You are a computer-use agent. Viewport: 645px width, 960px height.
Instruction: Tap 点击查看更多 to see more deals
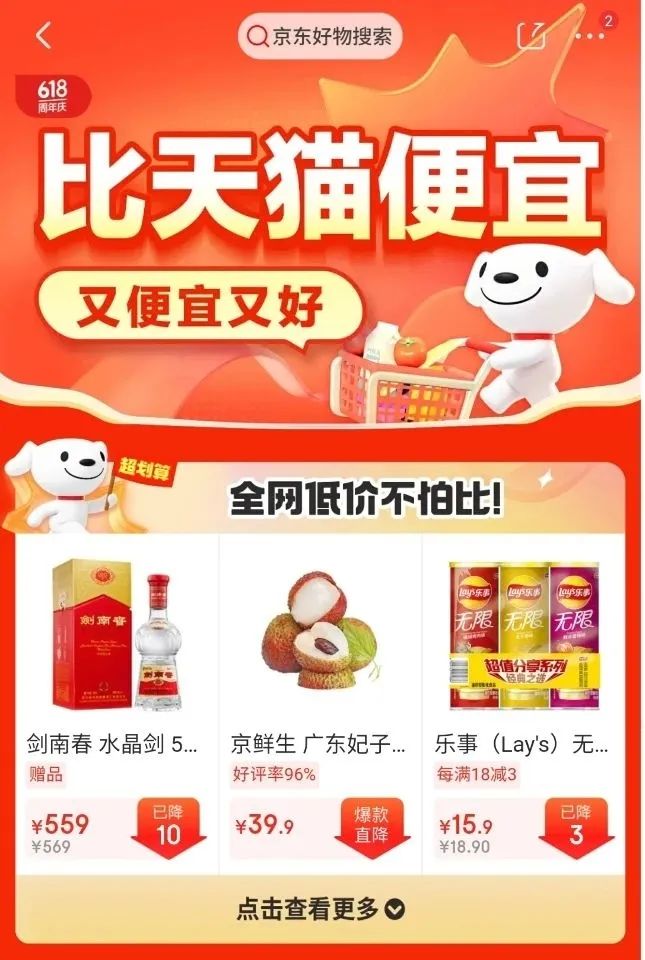click(x=321, y=908)
